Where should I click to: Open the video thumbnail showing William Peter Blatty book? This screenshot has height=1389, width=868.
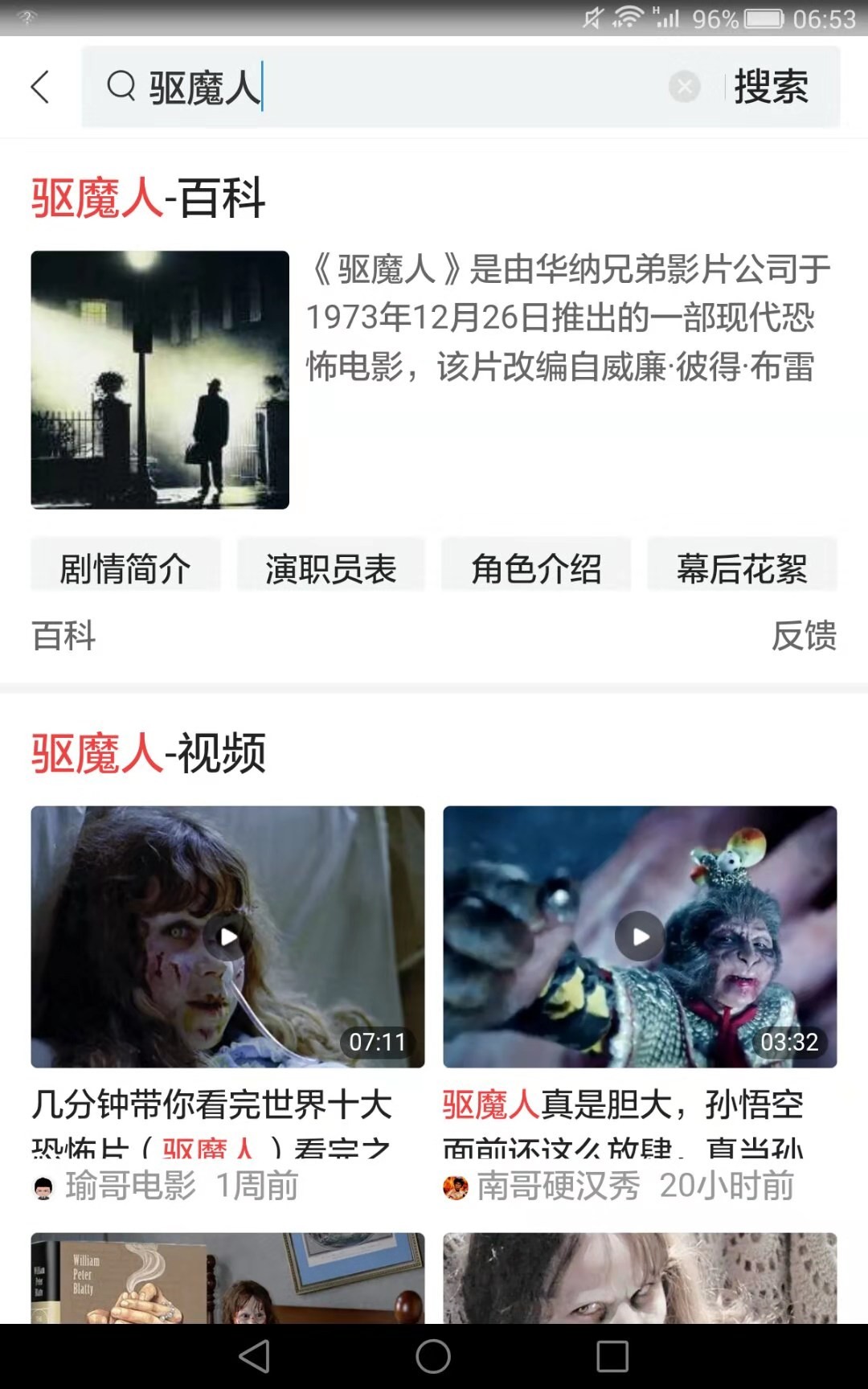point(227,1278)
